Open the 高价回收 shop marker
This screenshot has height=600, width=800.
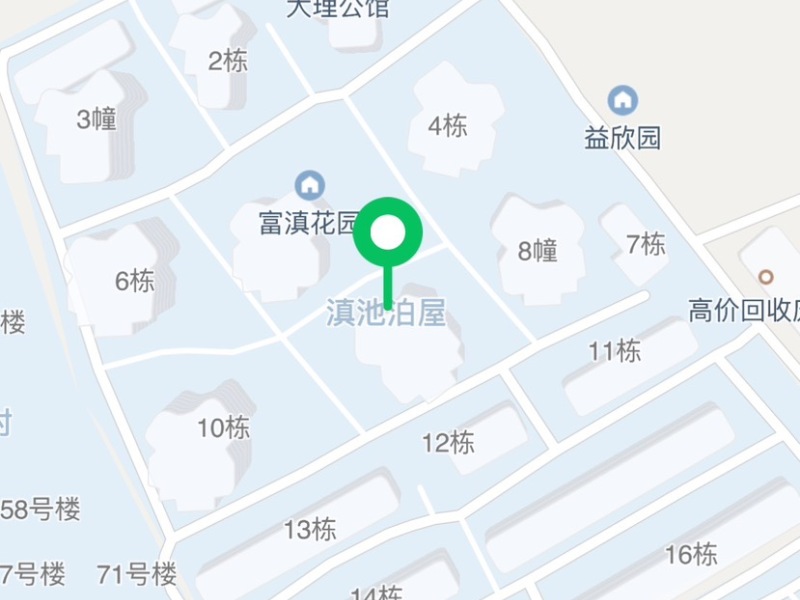766,276
